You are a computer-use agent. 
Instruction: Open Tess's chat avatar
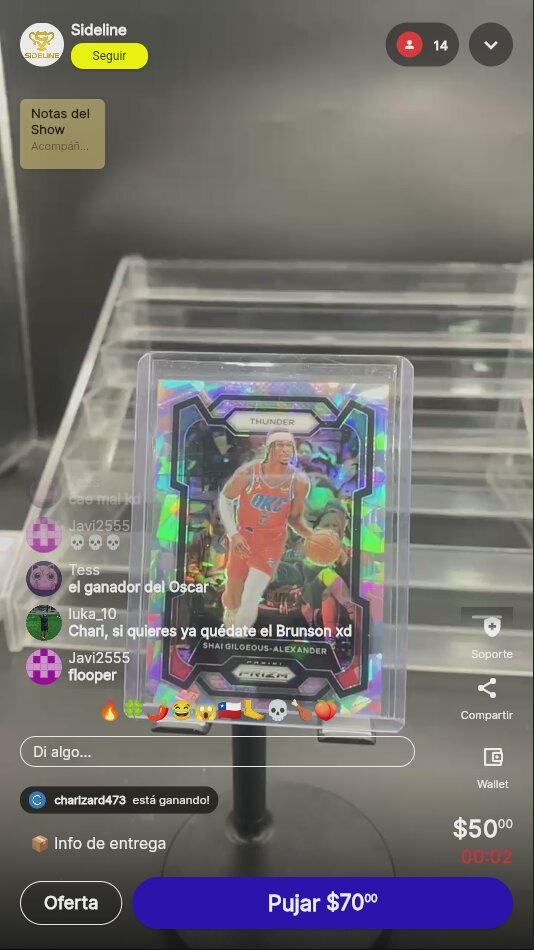(44, 579)
